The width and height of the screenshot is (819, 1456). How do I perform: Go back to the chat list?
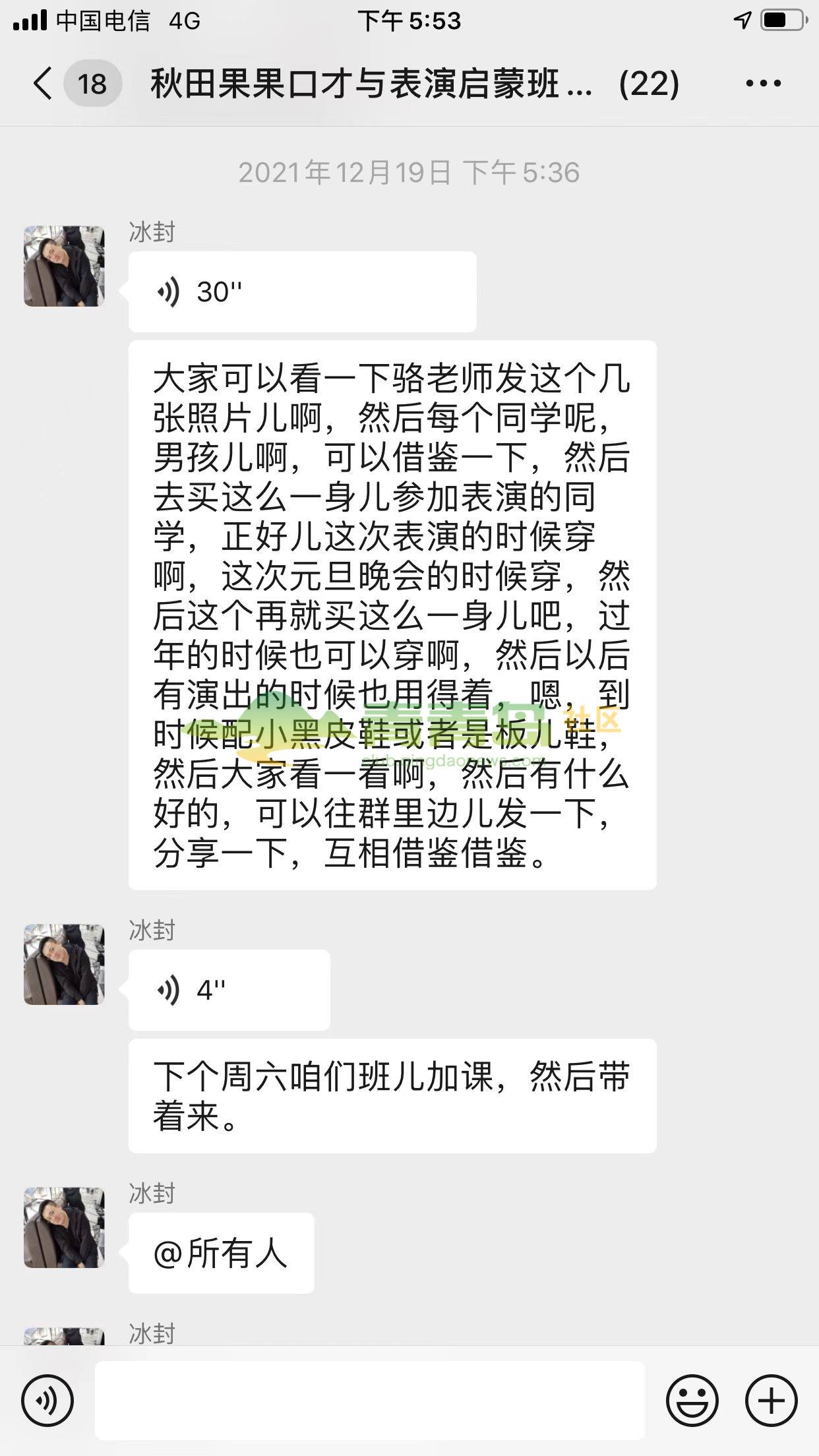[x=44, y=84]
